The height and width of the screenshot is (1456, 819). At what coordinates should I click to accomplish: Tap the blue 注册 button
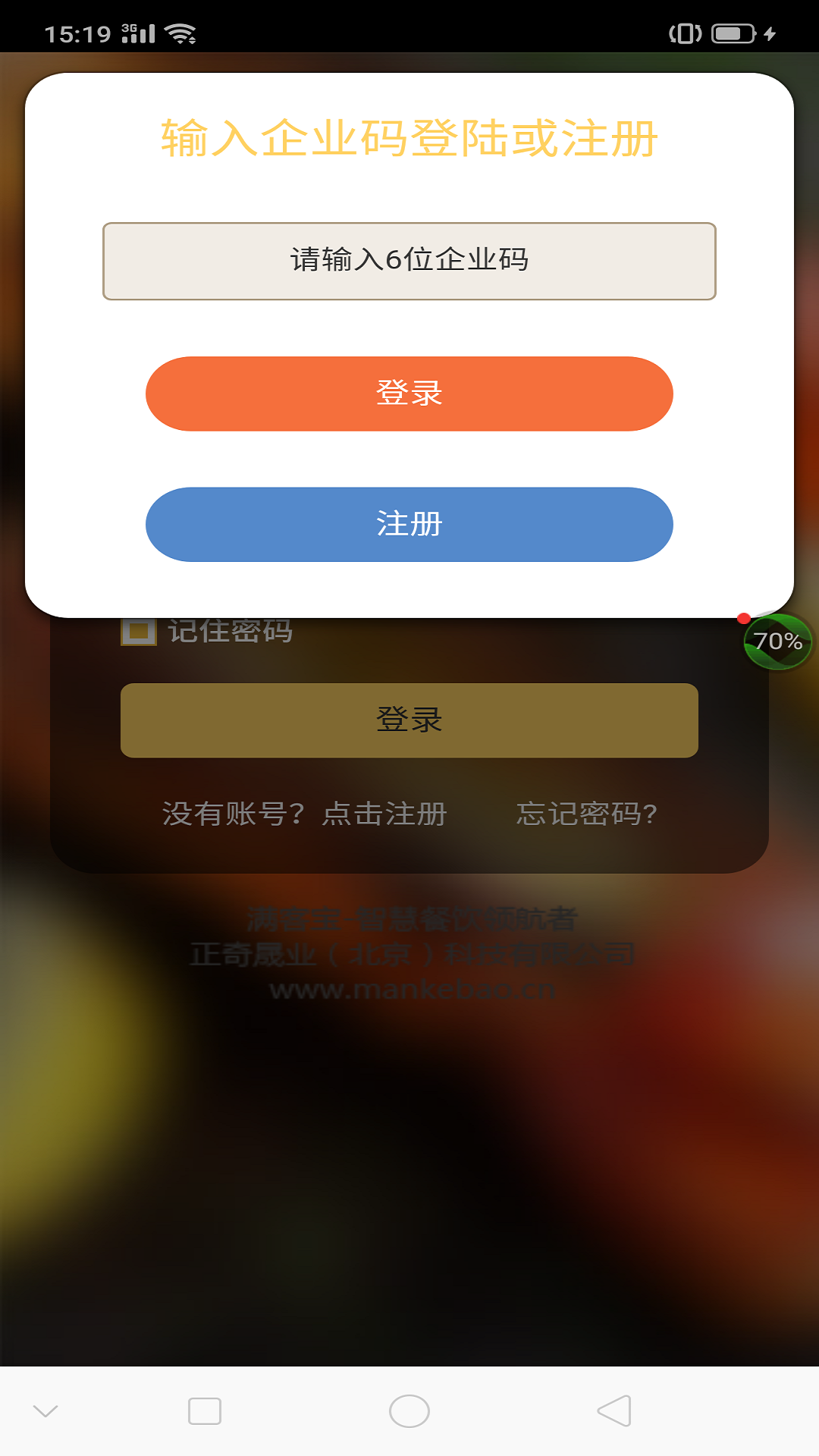[x=409, y=524]
